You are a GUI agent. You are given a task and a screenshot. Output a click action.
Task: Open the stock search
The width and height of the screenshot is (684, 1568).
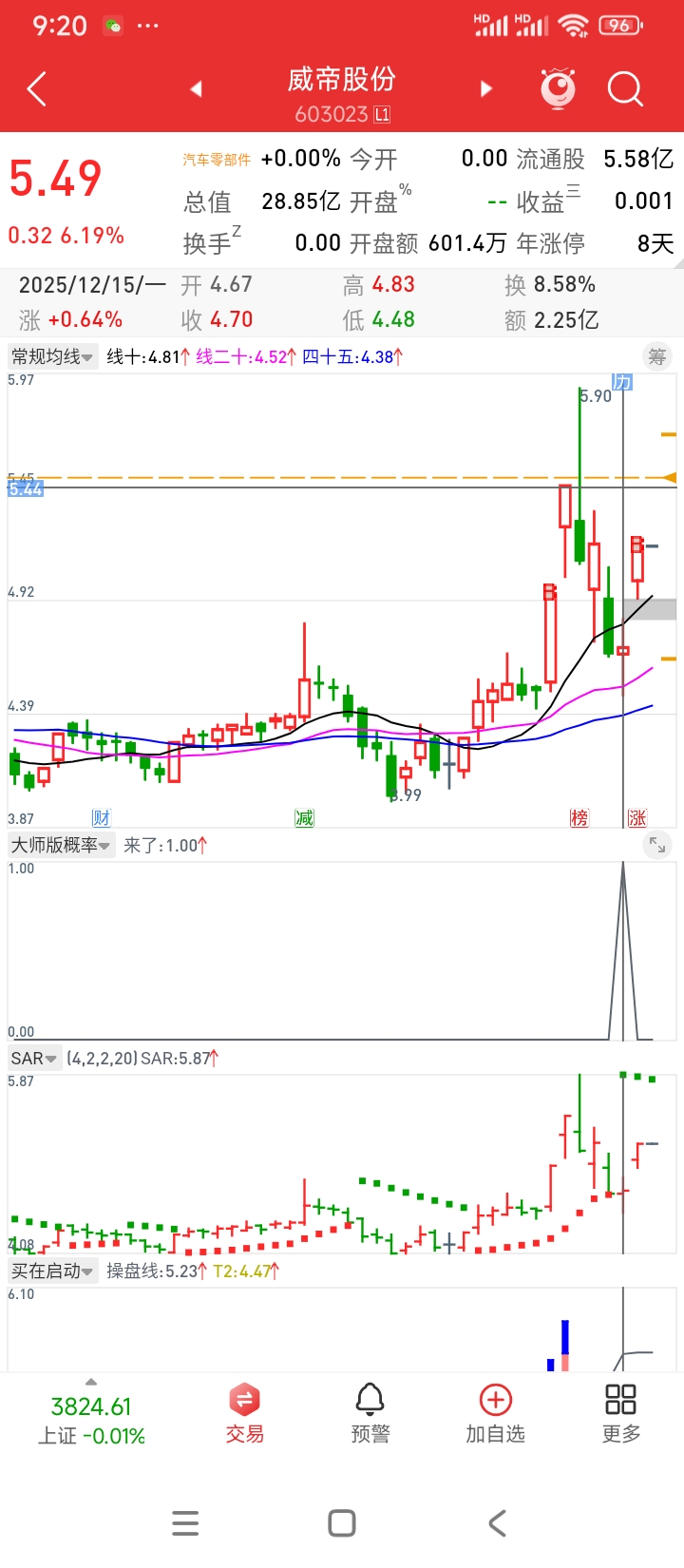[x=624, y=89]
